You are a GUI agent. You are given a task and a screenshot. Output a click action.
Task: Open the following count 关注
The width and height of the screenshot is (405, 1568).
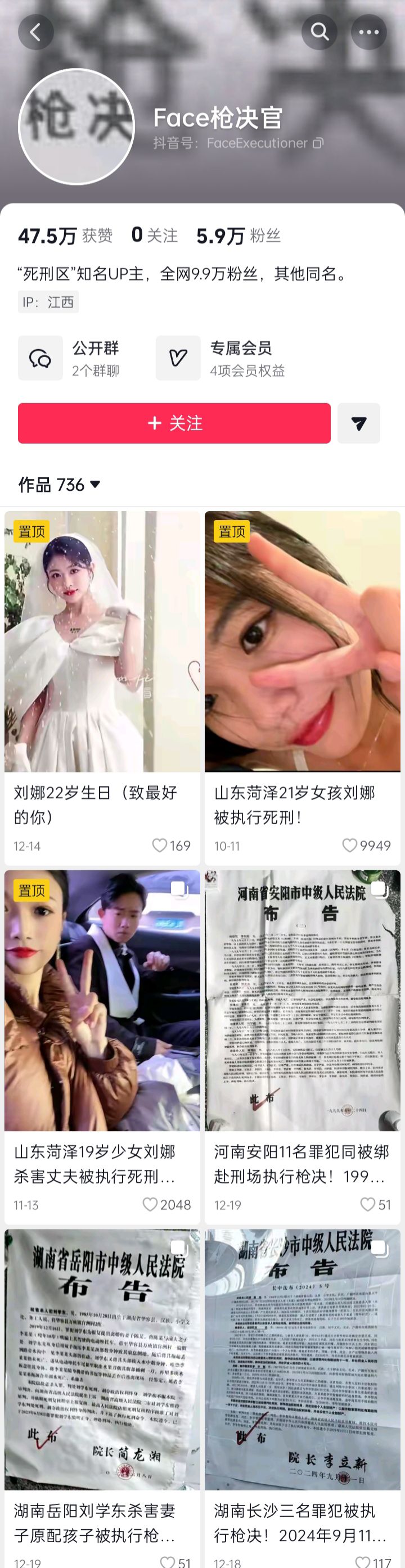pos(155,236)
